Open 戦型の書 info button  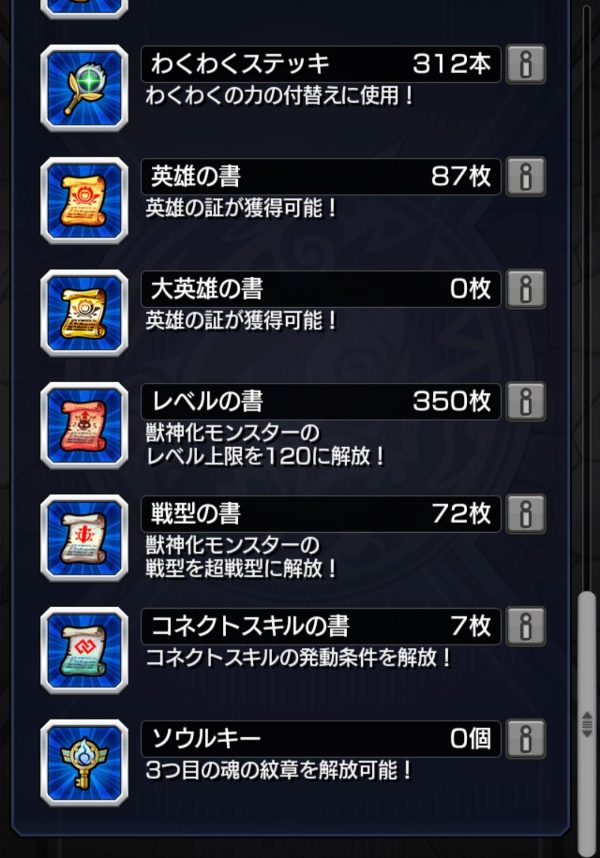click(x=526, y=514)
